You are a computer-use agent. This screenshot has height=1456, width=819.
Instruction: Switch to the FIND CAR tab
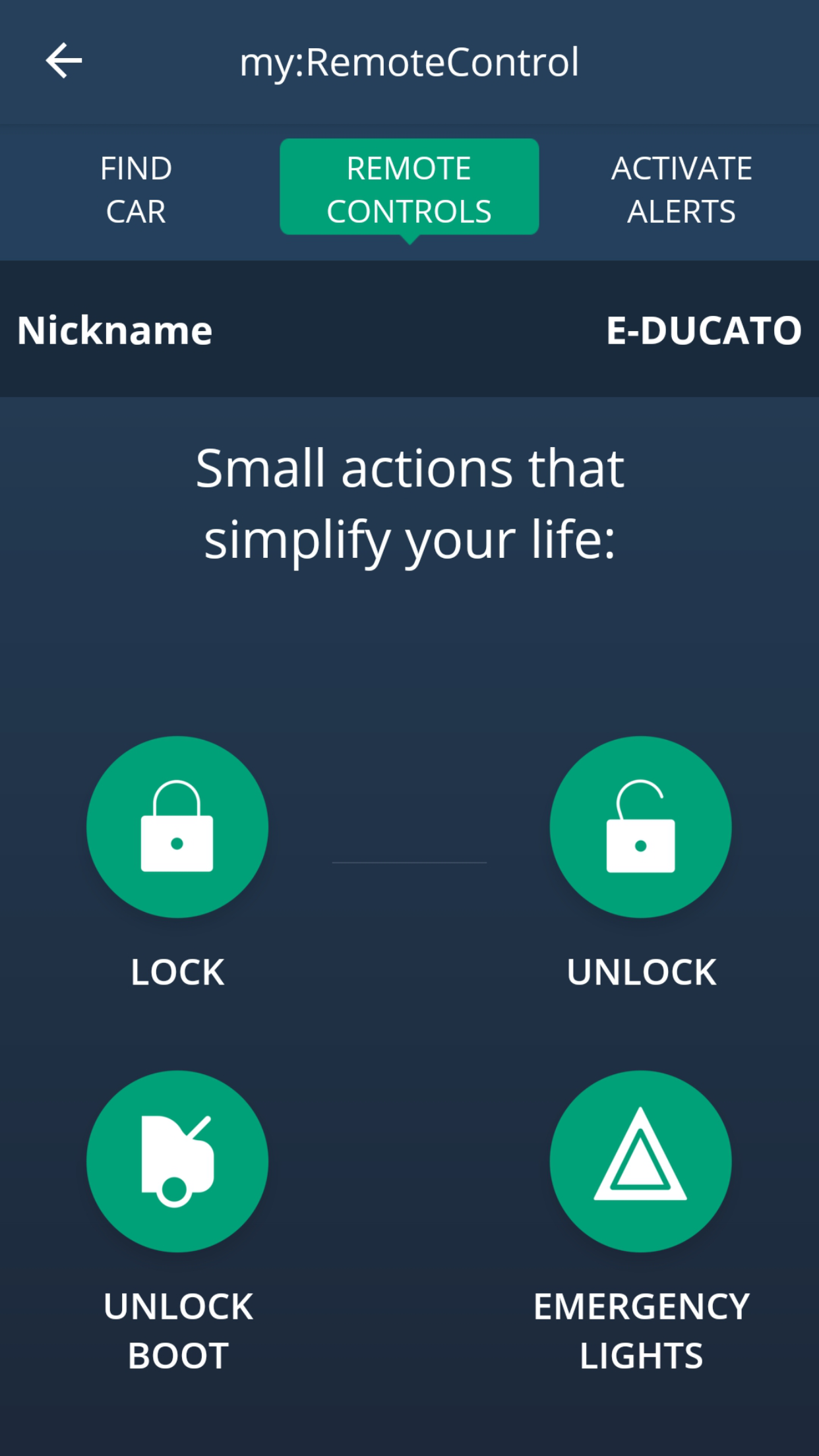[135, 189]
